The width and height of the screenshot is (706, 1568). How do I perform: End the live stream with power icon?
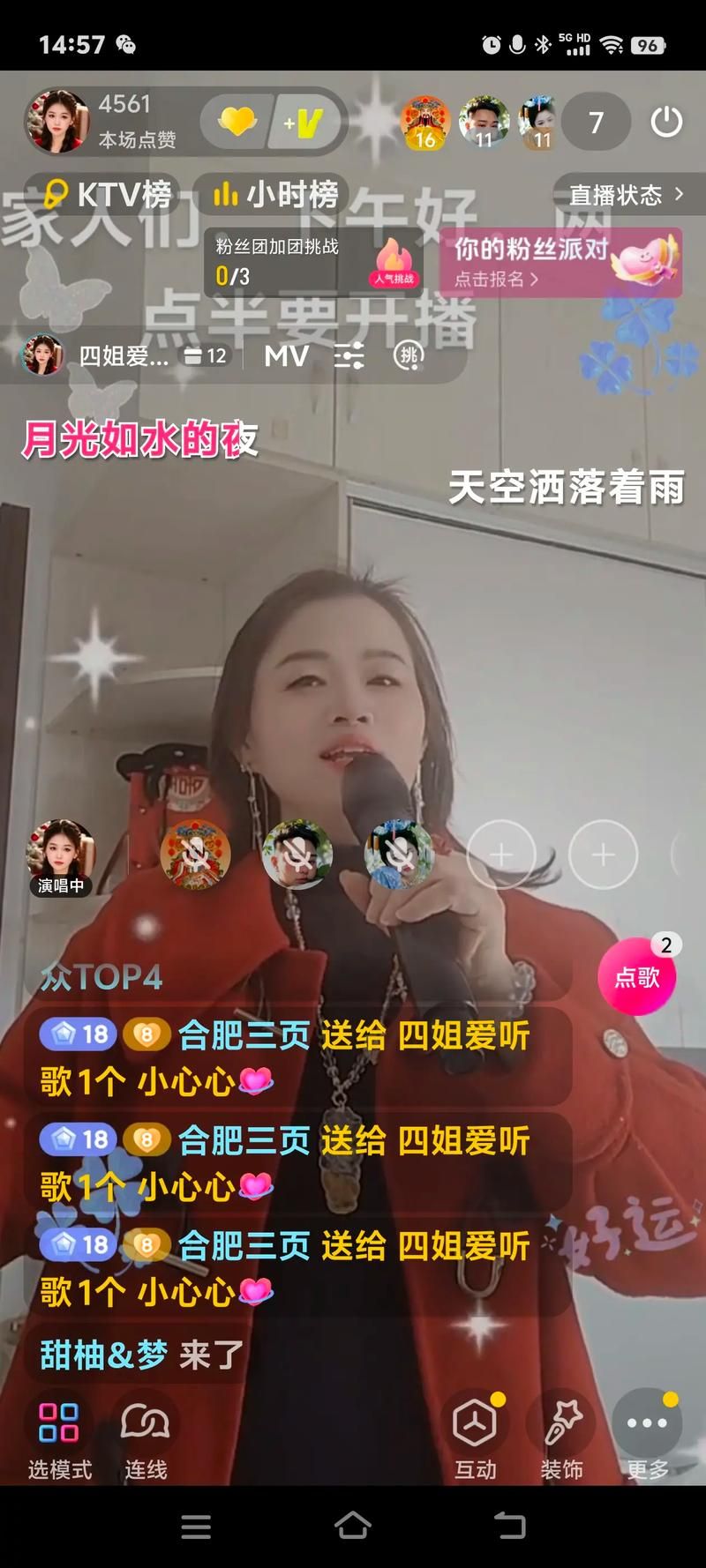(666, 122)
